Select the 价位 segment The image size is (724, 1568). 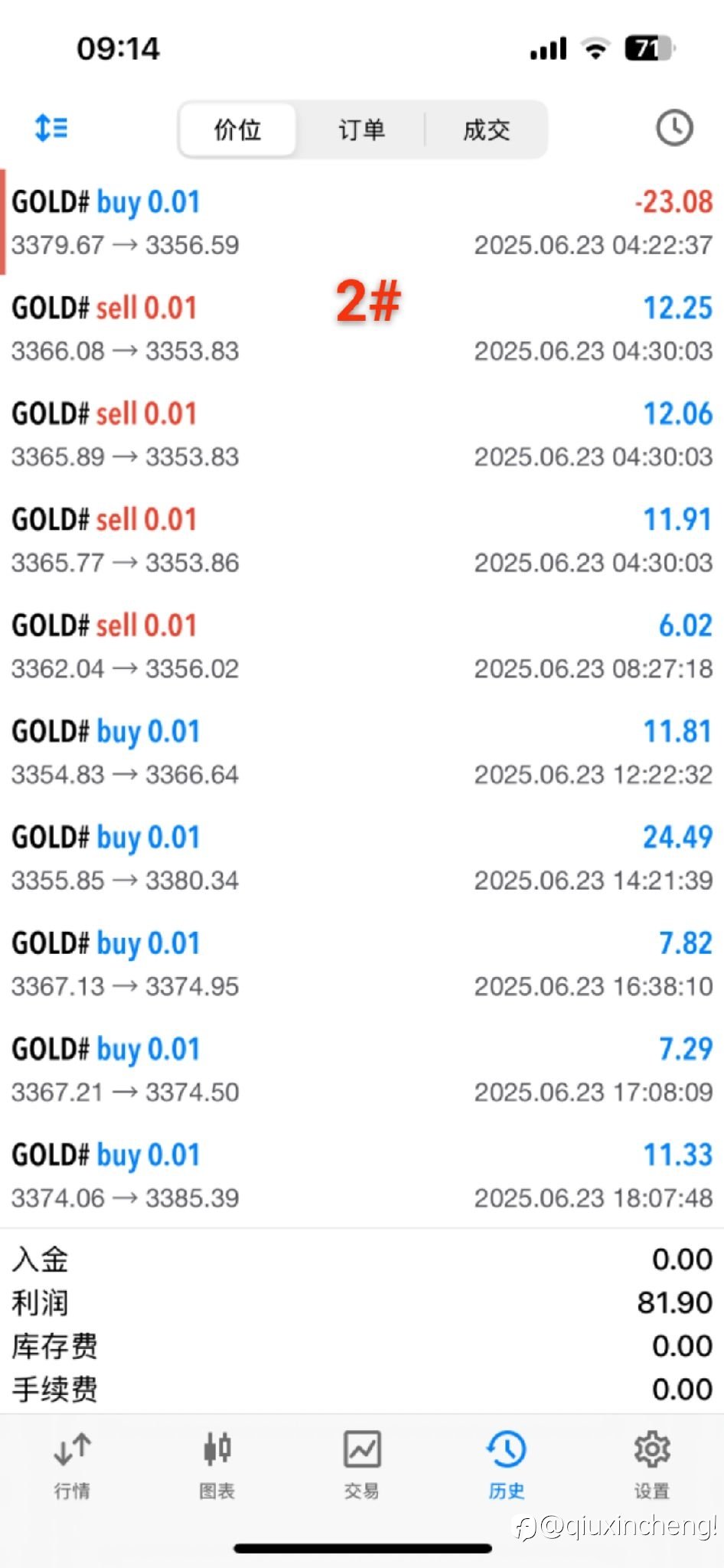(x=238, y=129)
